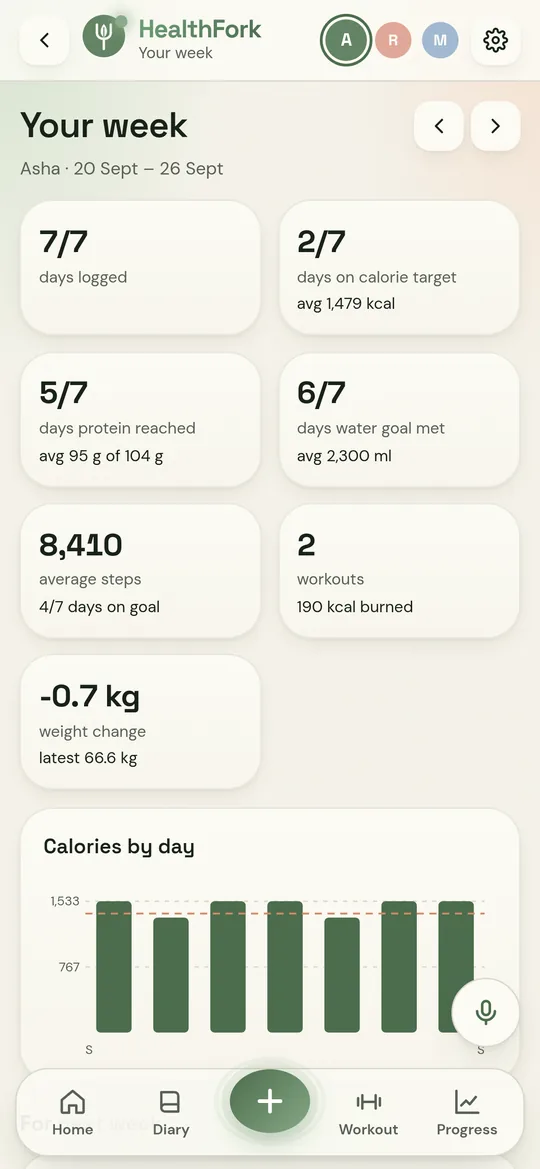Image resolution: width=540 pixels, height=1169 pixels.
Task: Go back using the top-left arrow
Action: (45, 40)
